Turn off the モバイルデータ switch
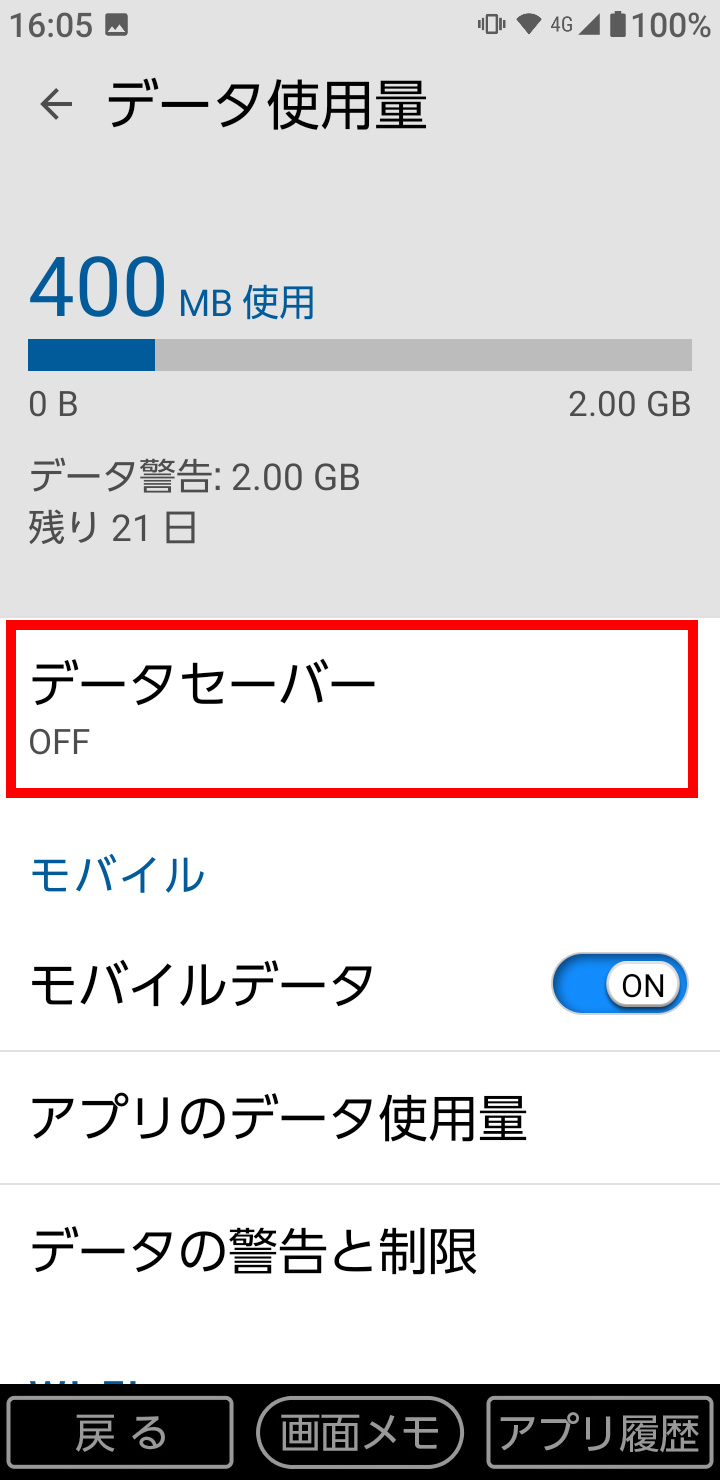 point(620,984)
